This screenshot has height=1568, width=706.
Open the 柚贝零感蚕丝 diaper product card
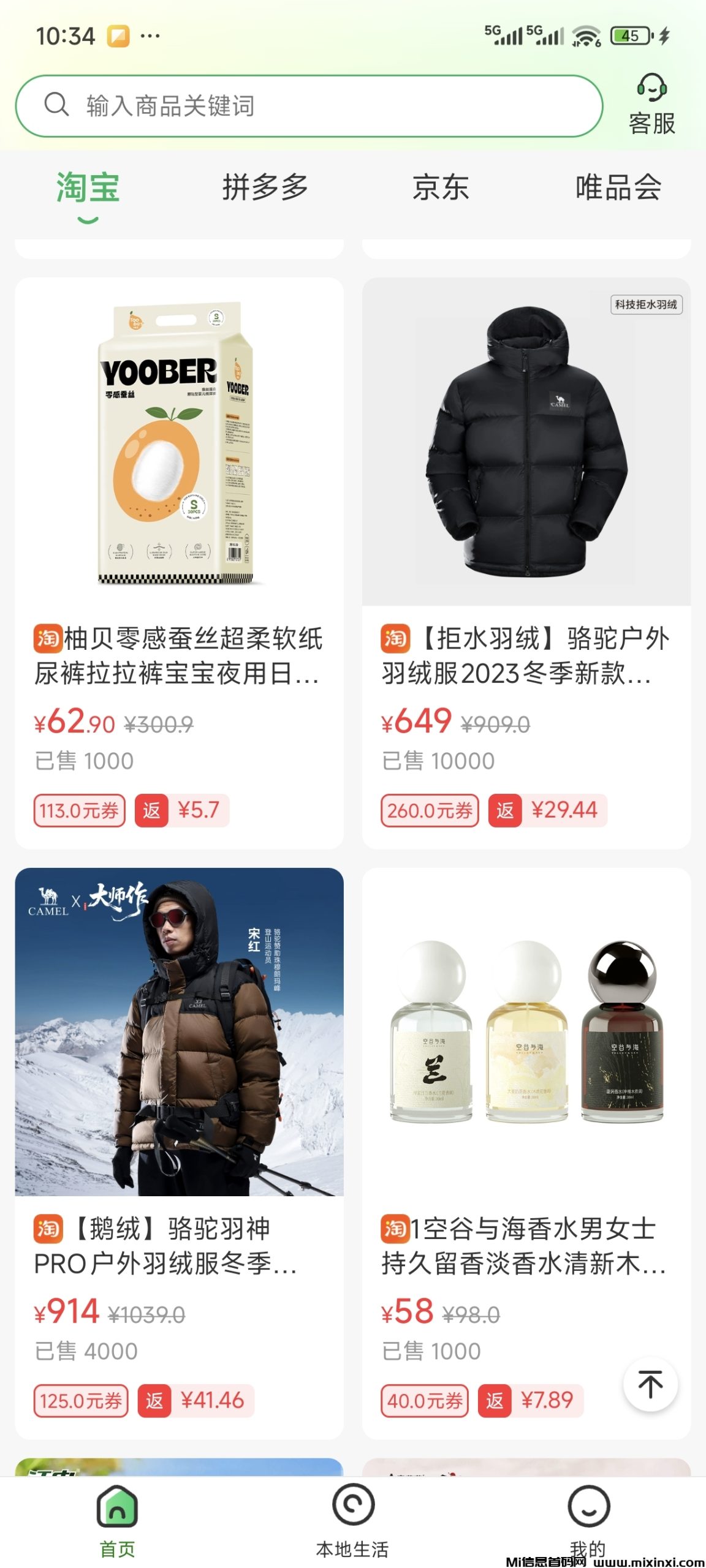pyautogui.click(x=179, y=562)
